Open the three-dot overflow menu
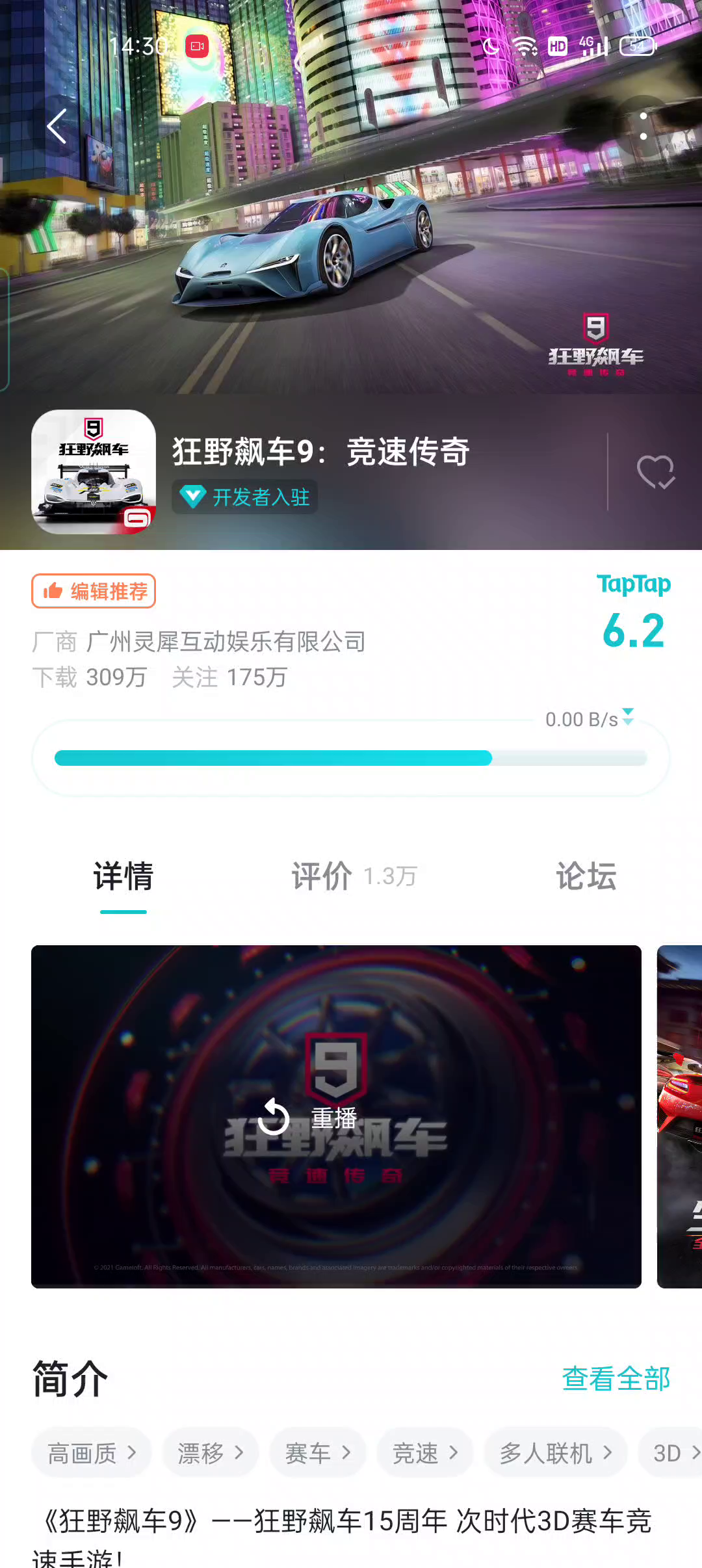The width and height of the screenshot is (702, 1568). (643, 126)
